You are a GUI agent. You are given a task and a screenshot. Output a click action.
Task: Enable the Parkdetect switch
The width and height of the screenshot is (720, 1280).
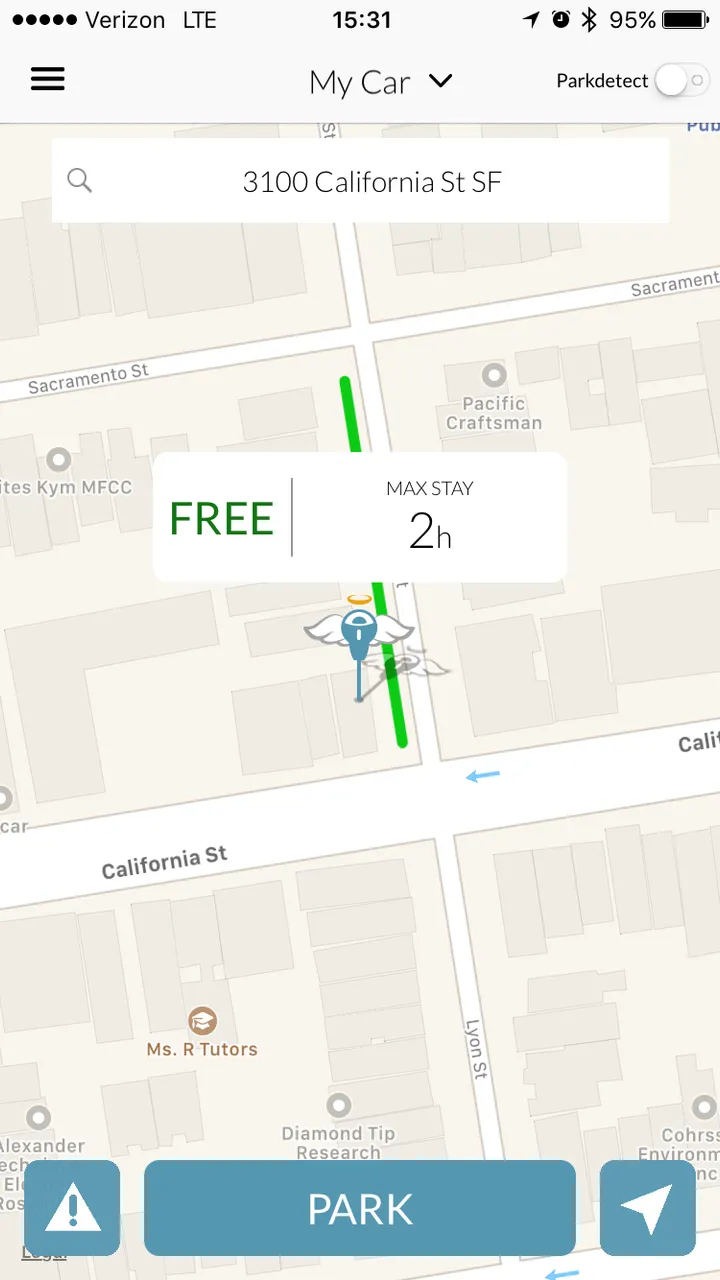click(x=681, y=81)
